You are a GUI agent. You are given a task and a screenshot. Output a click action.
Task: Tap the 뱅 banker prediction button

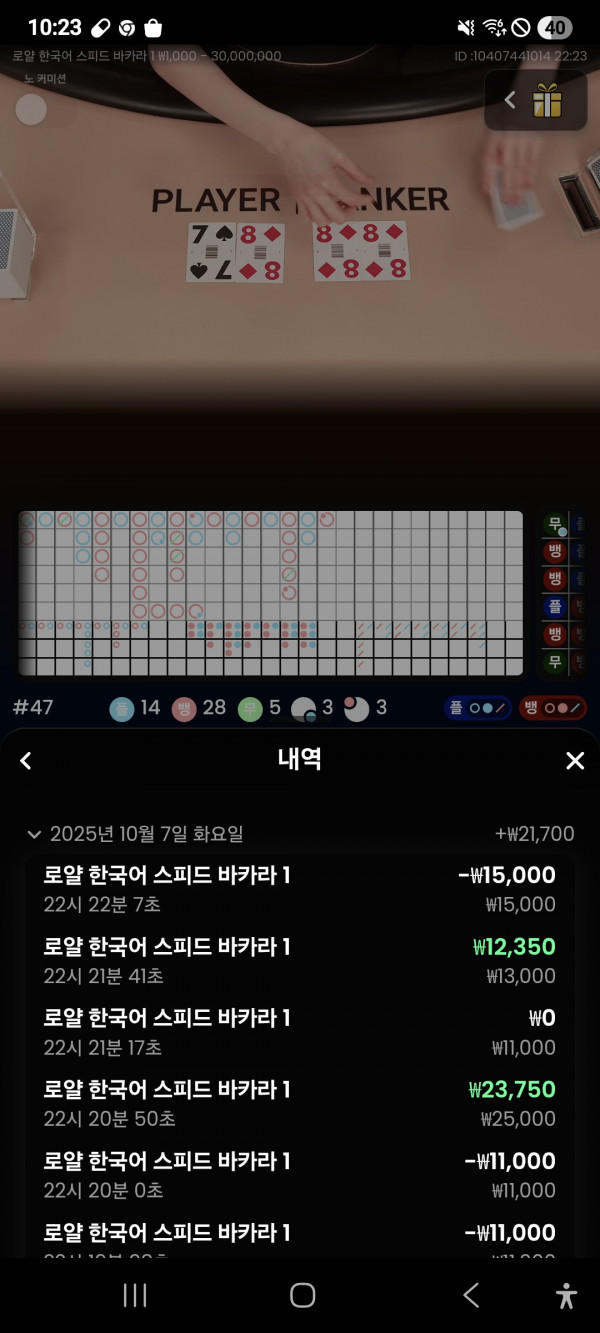point(552,708)
